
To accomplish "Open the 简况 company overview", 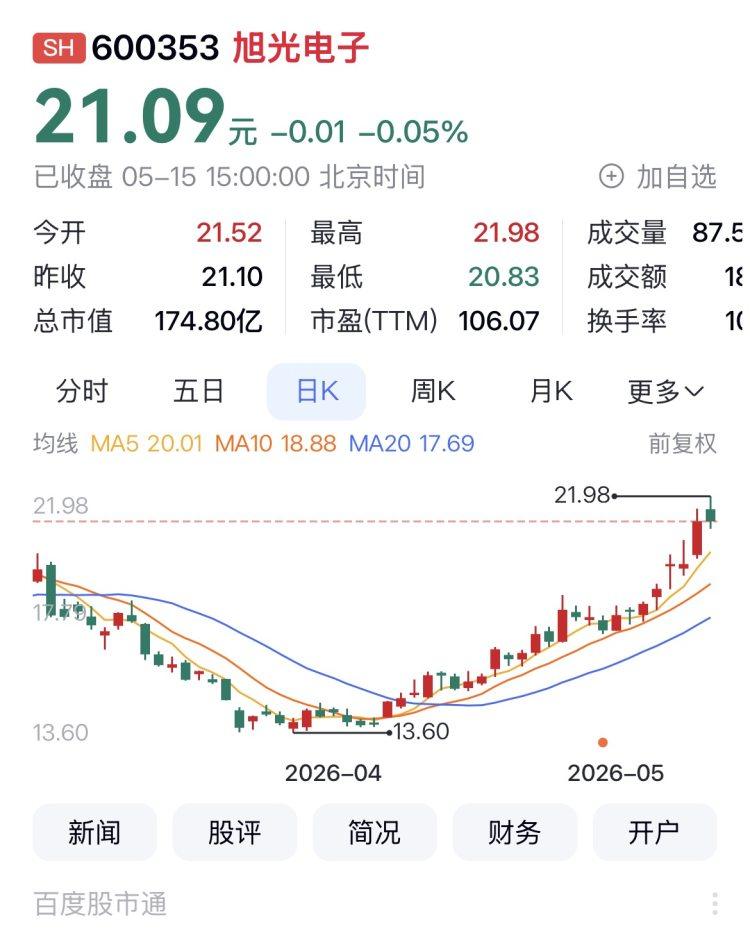I will coord(375,832).
